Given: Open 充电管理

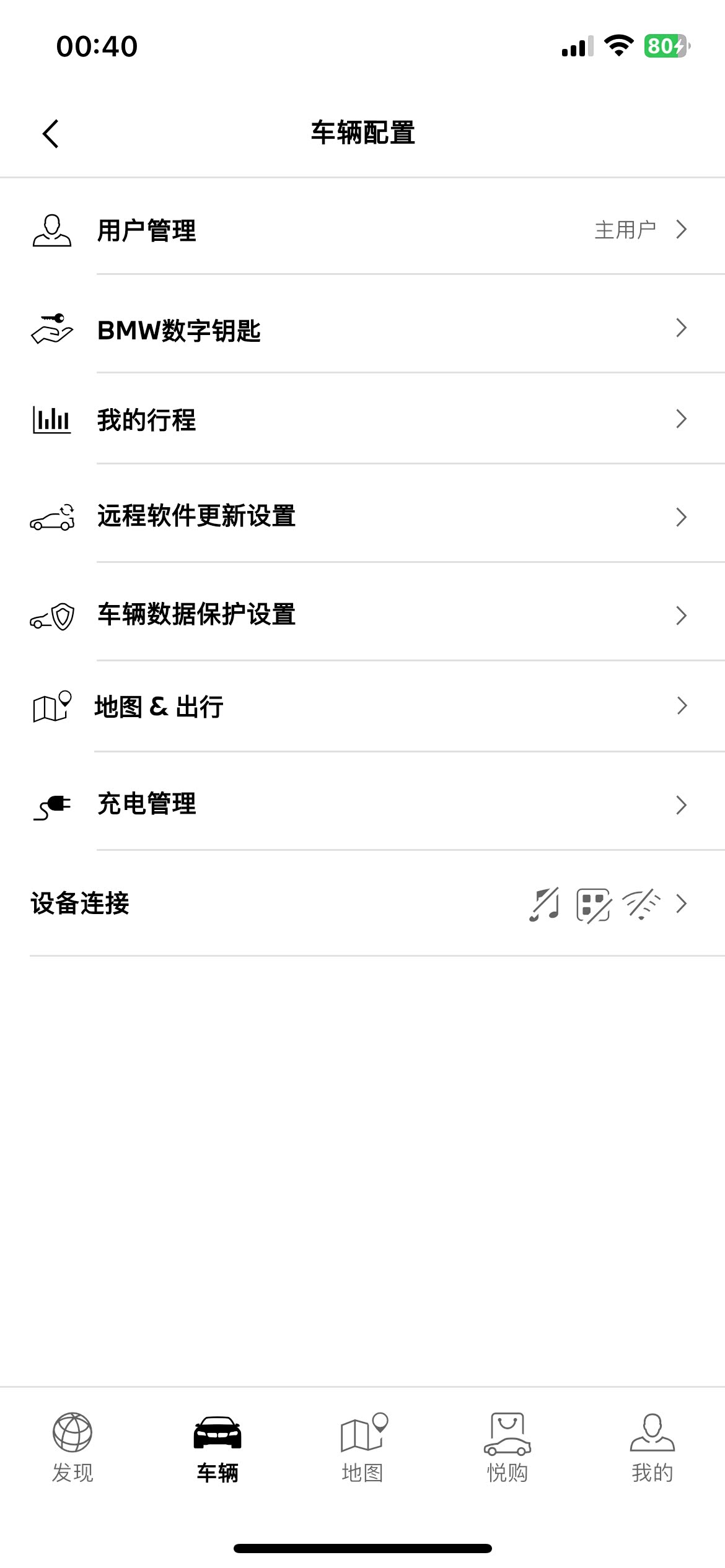Looking at the screenshot, I should 362,804.
